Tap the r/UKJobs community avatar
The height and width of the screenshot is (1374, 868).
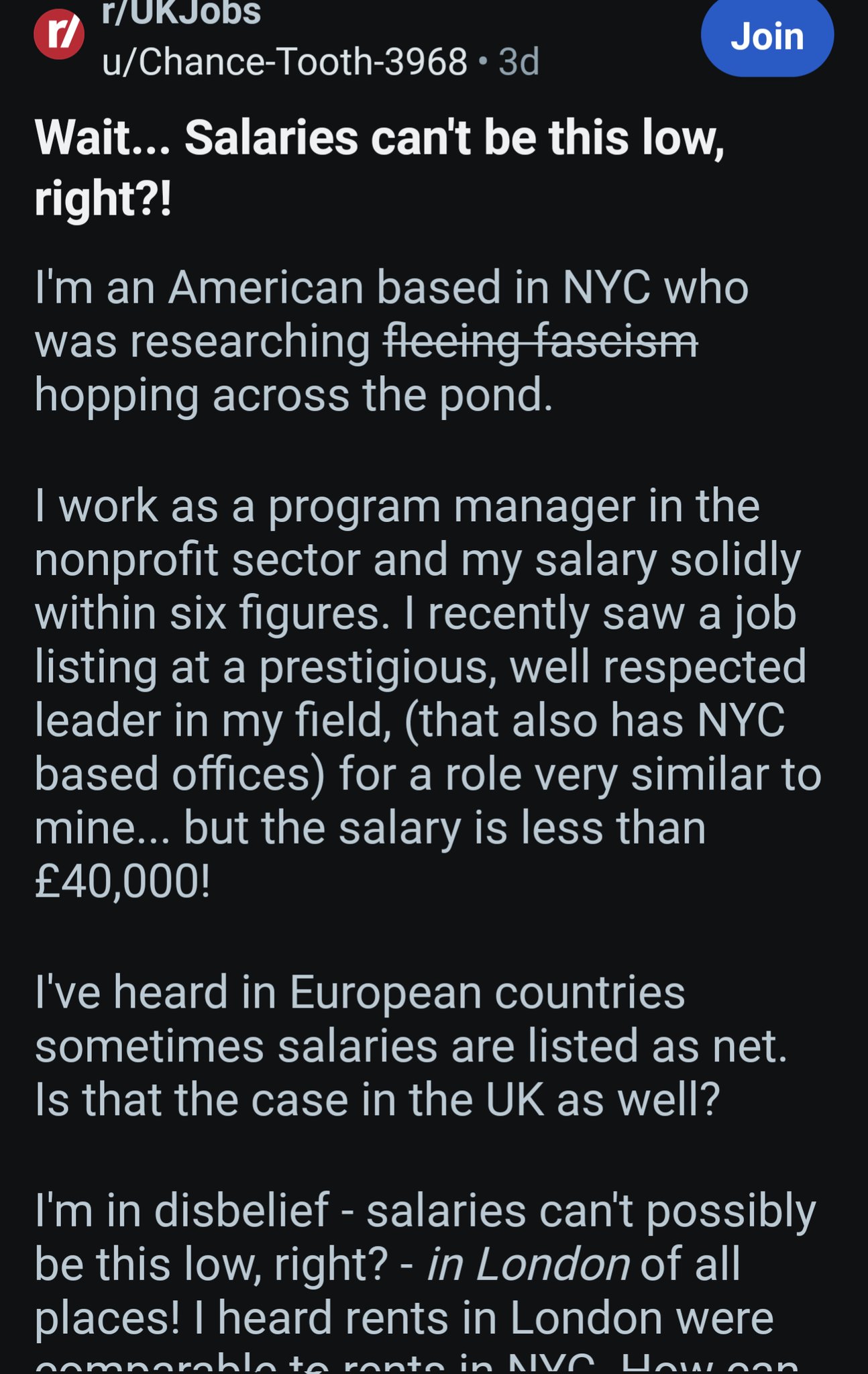(59, 35)
